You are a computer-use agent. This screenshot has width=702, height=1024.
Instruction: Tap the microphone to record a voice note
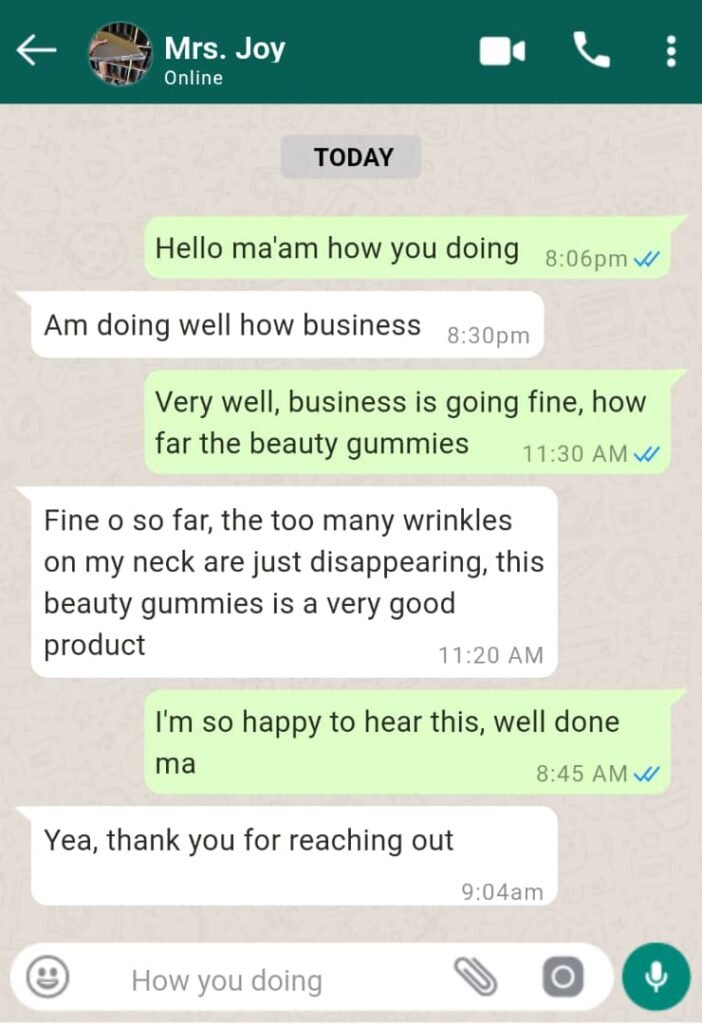point(655,977)
